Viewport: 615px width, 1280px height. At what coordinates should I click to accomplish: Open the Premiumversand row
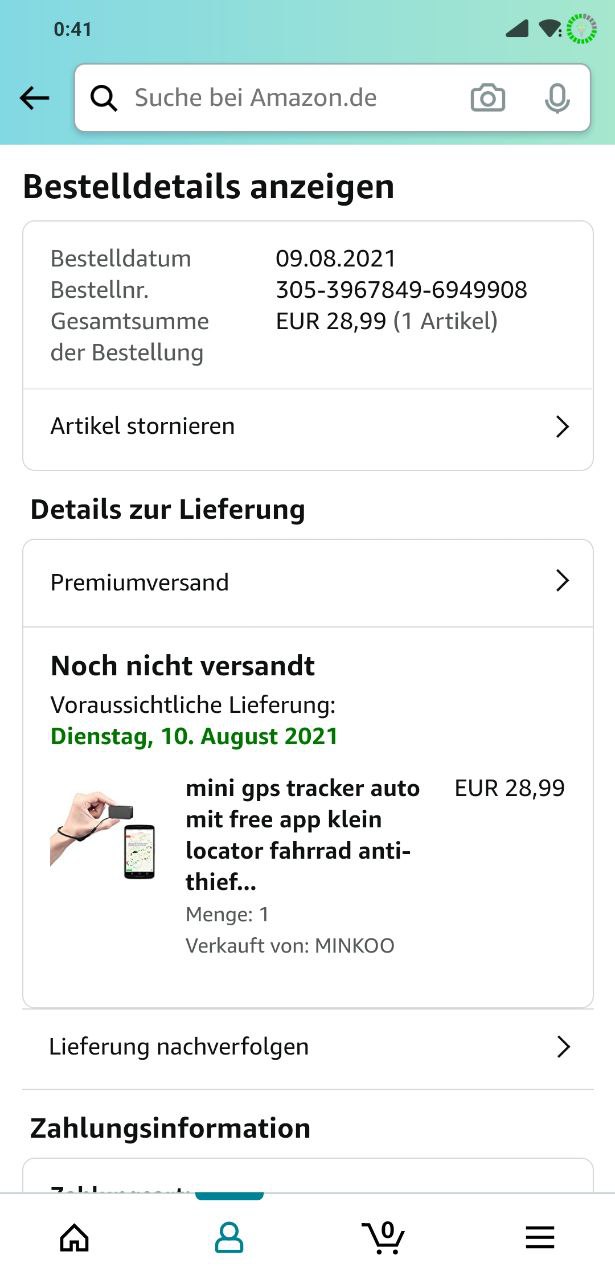[x=308, y=582]
